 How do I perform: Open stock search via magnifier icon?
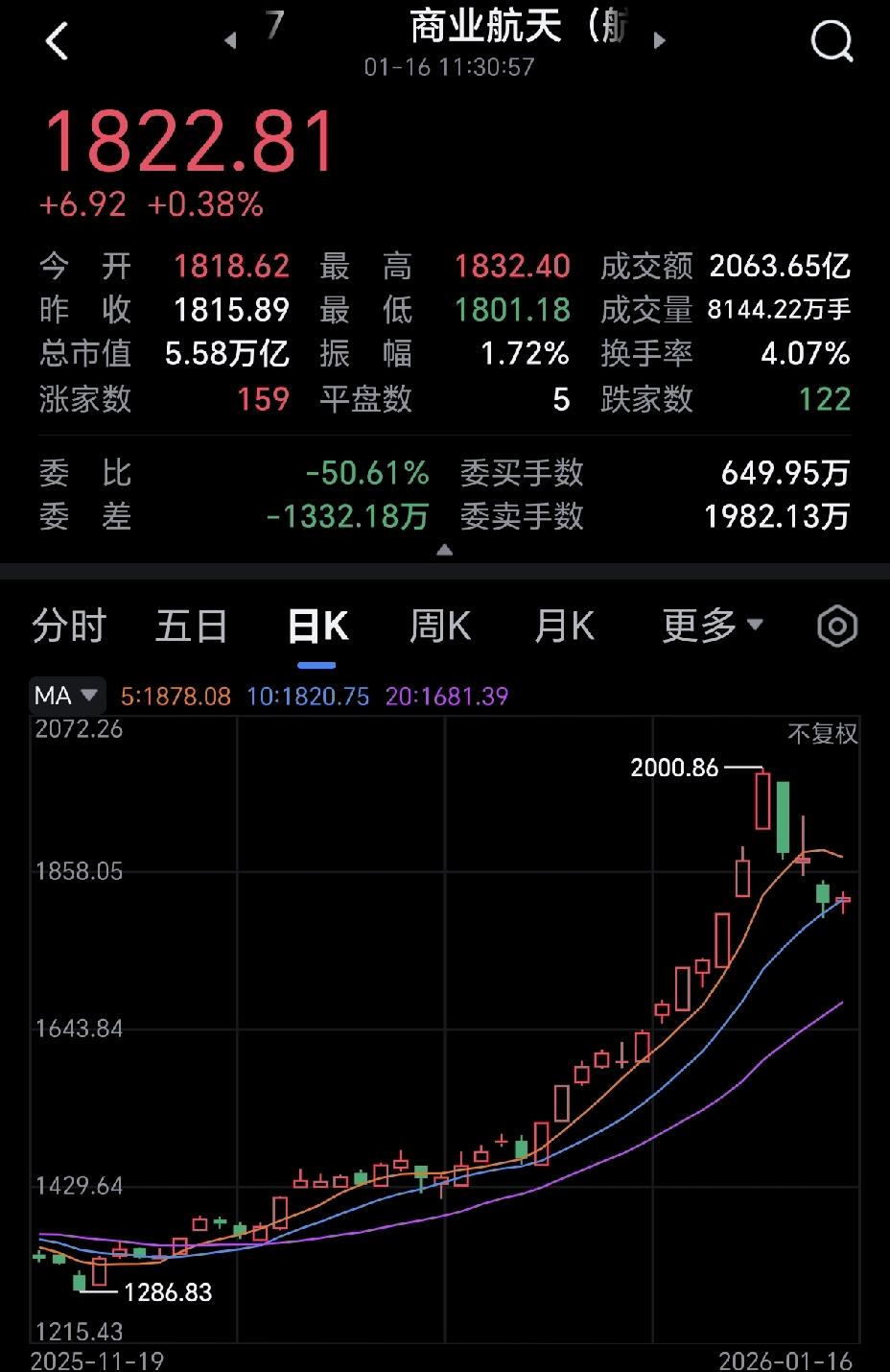pyautogui.click(x=831, y=40)
